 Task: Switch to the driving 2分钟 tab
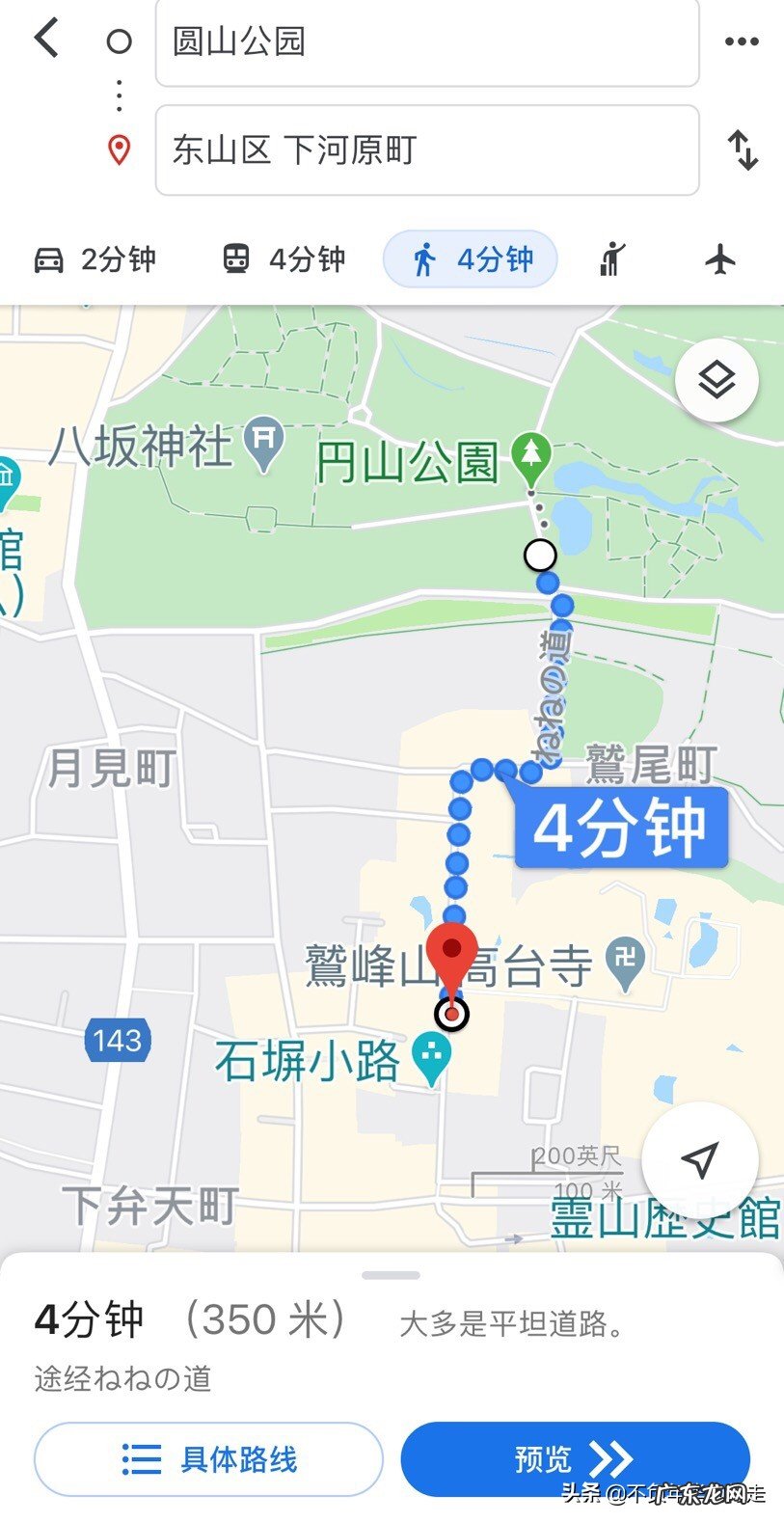95,258
